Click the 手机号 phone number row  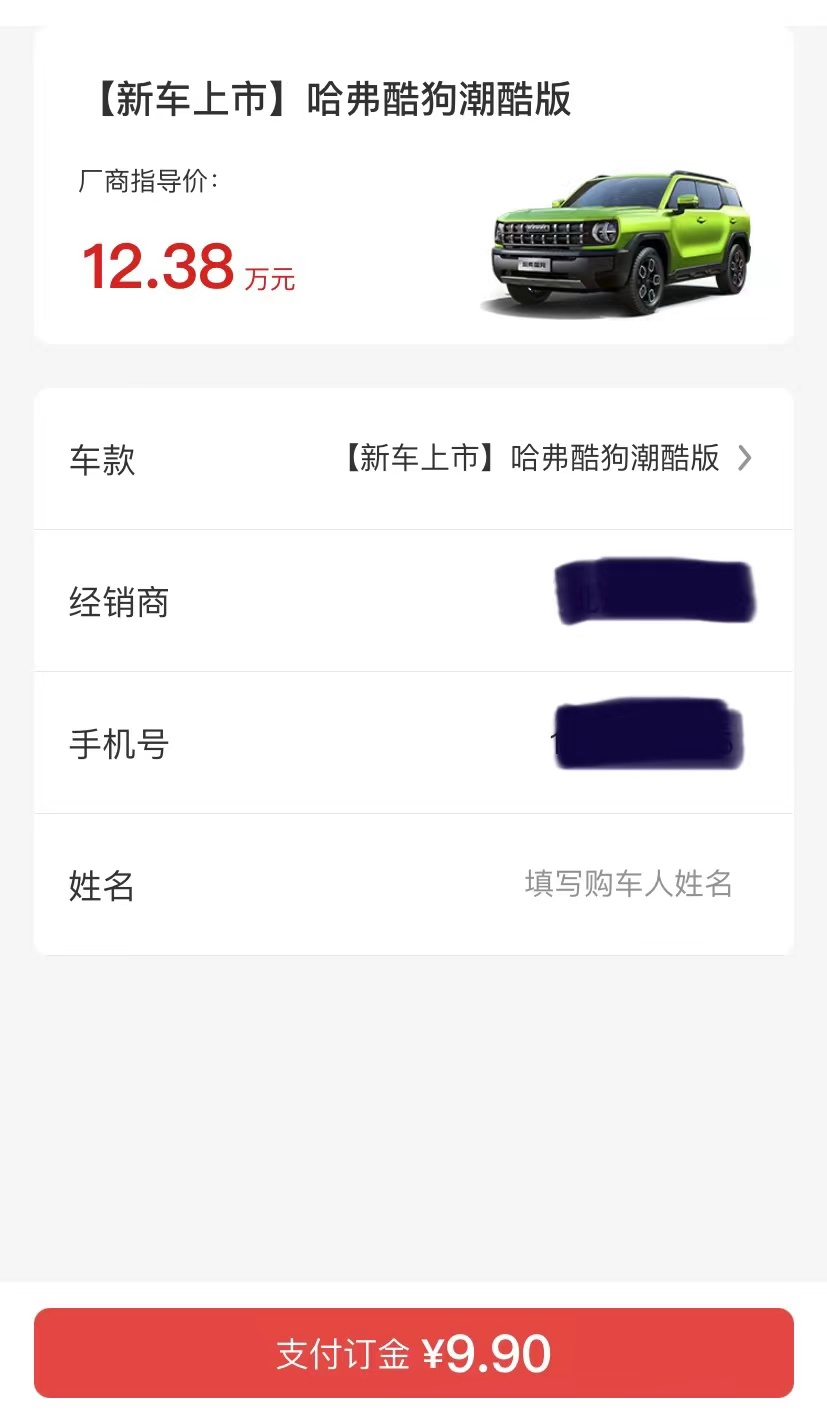[414, 742]
